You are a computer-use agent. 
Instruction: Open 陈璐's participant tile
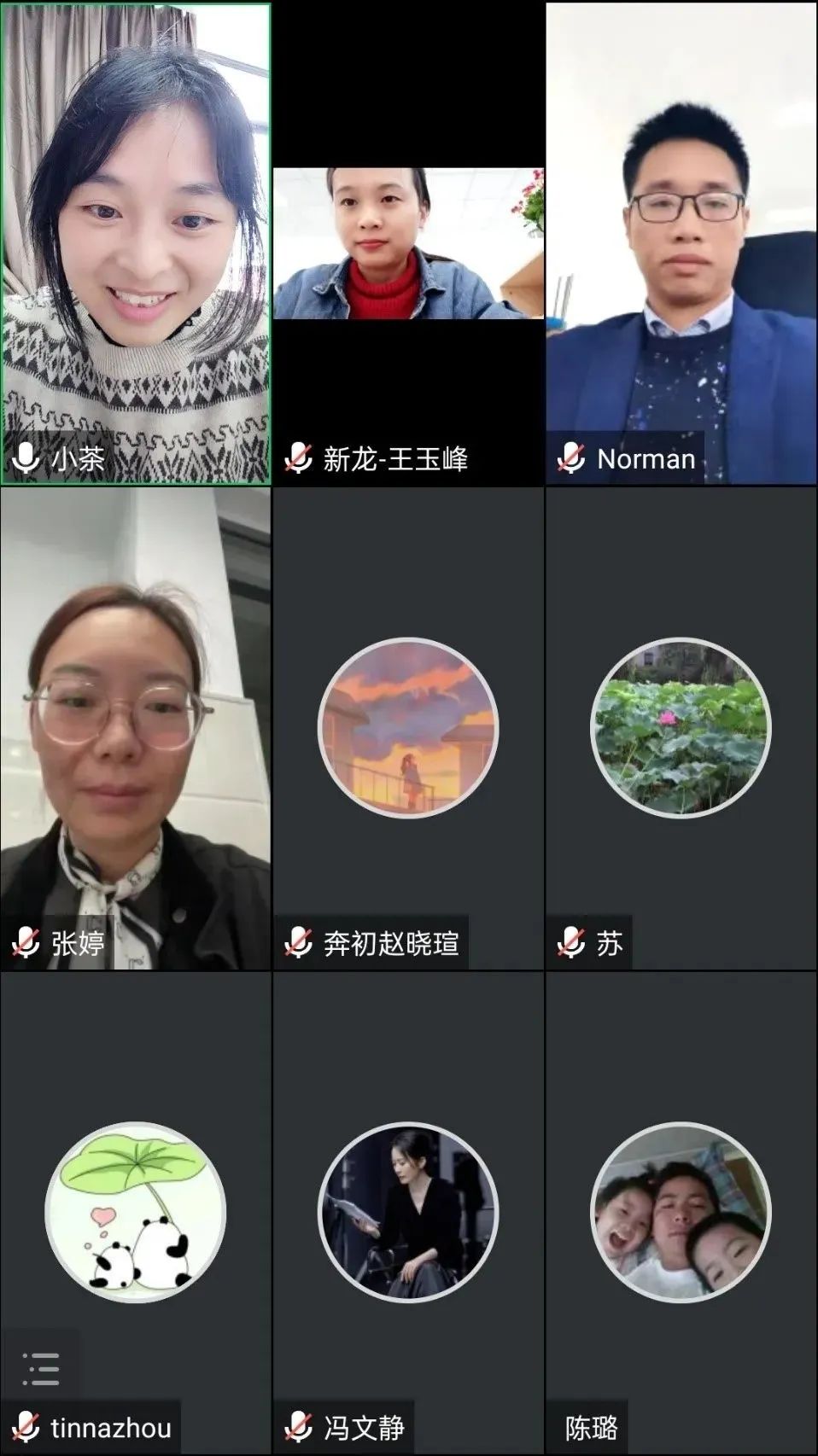coord(681,1212)
